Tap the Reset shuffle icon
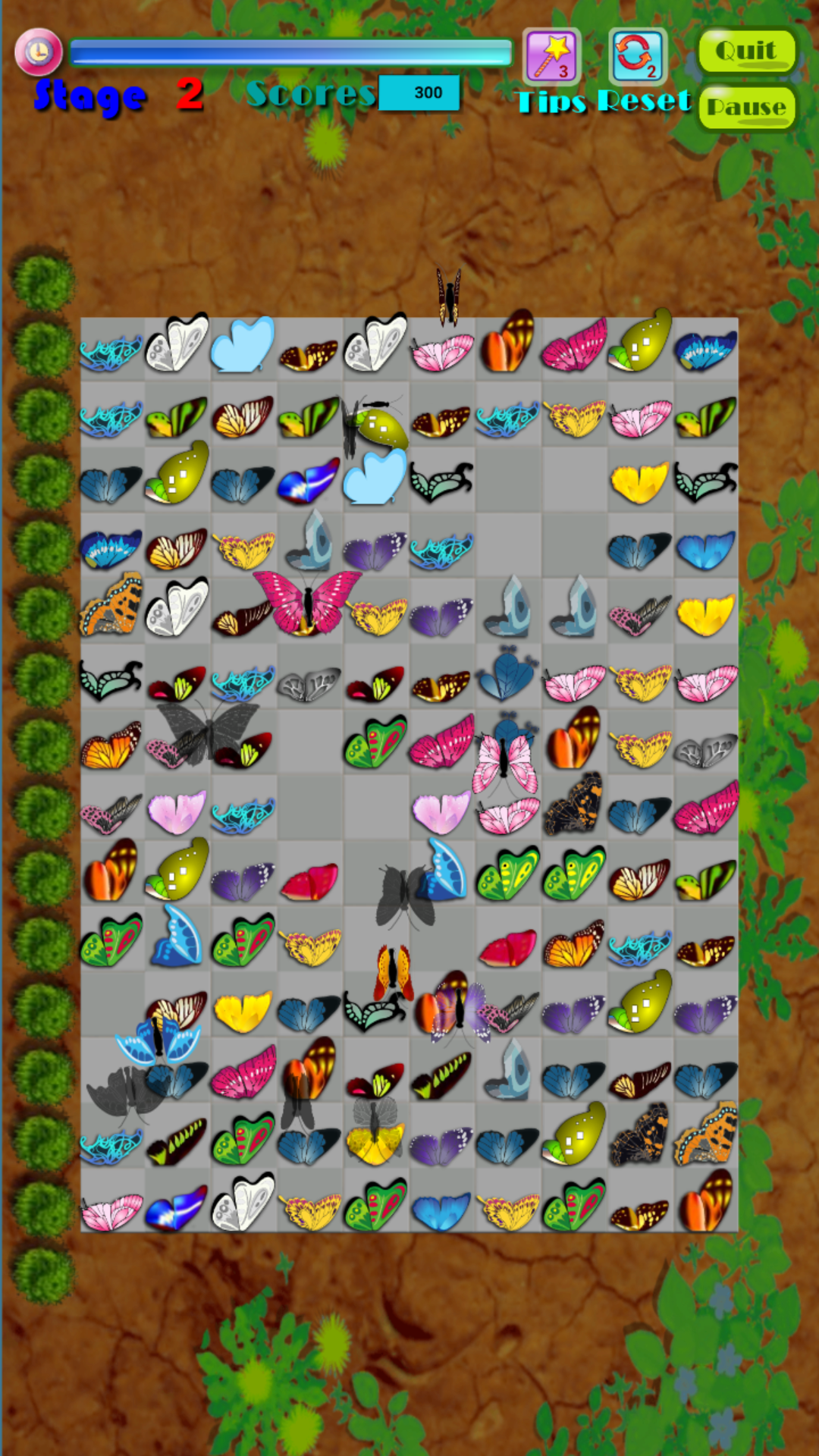This screenshot has width=819, height=1456. point(638,56)
